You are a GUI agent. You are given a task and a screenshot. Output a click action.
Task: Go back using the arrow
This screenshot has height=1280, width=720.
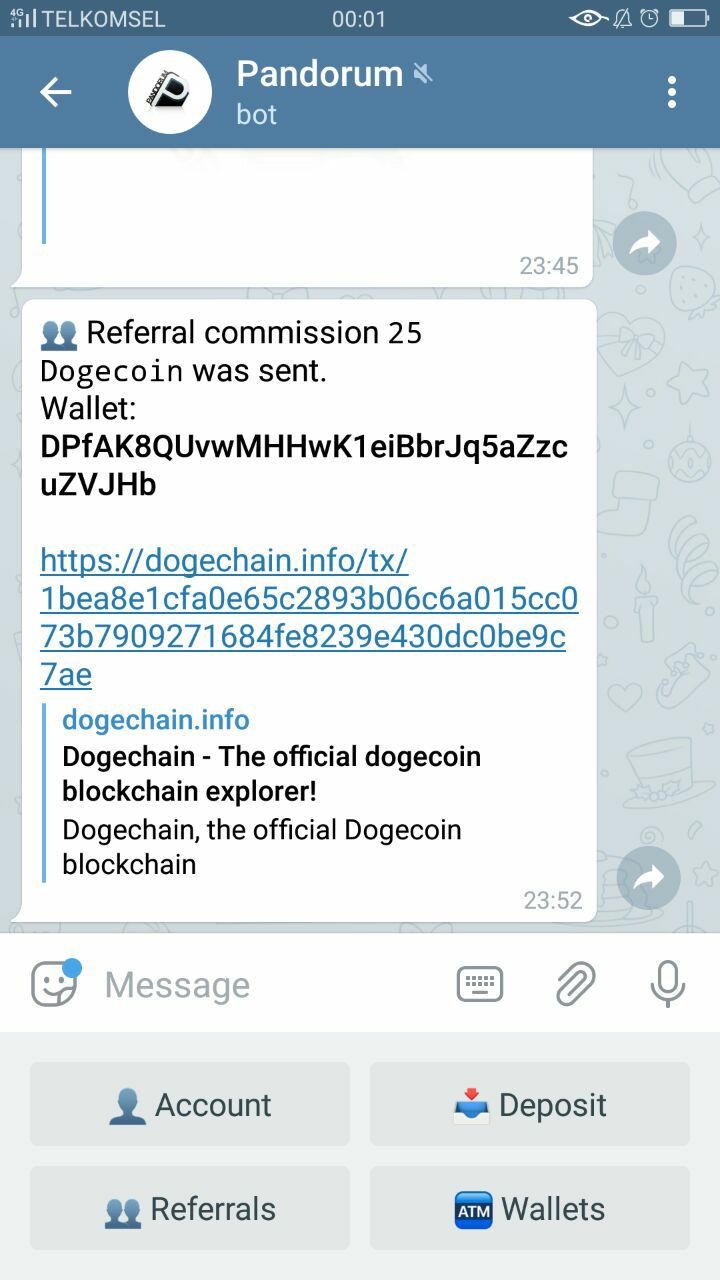tap(56, 93)
